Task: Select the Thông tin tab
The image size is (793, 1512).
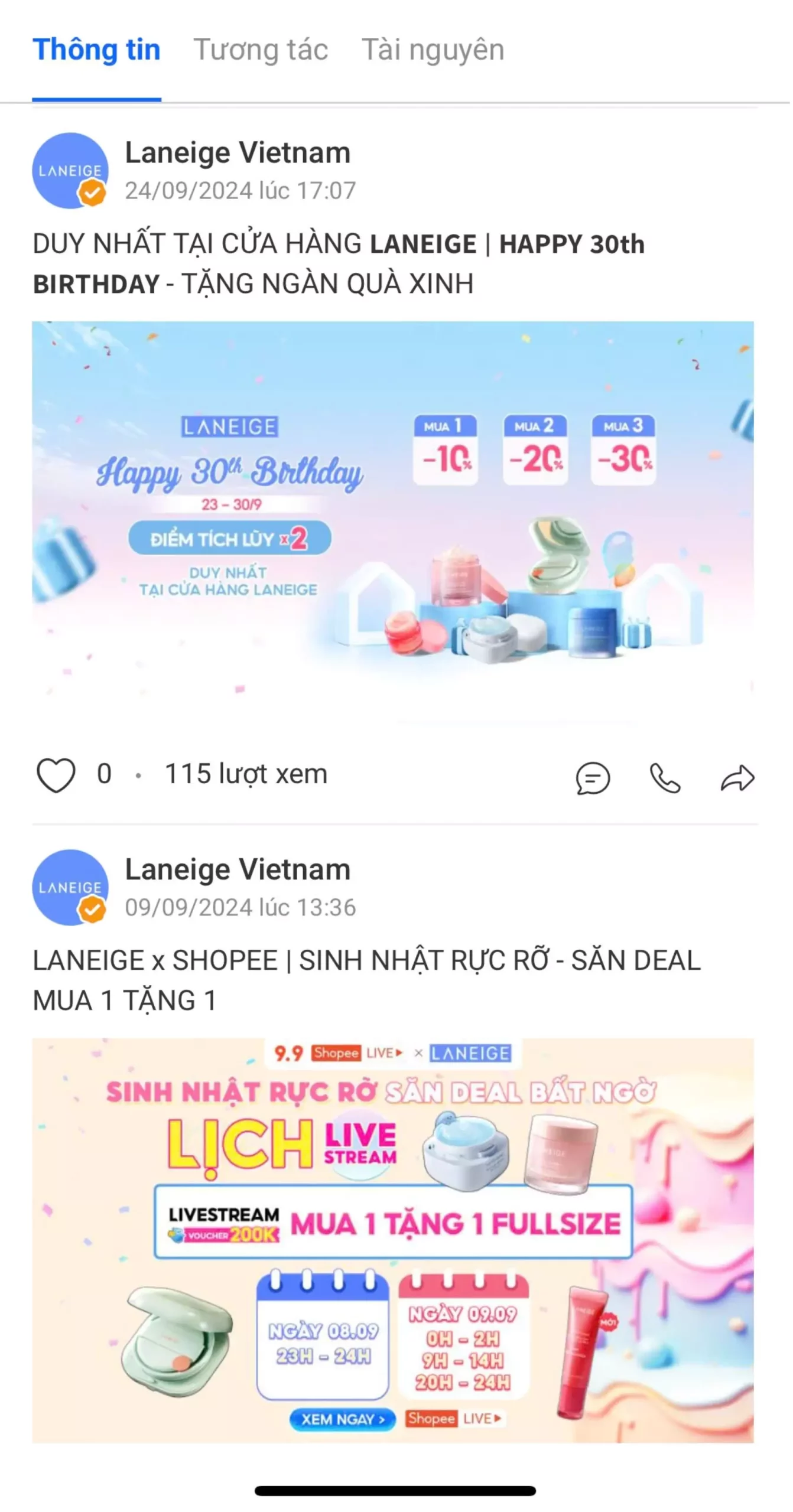Action: pyautogui.click(x=96, y=50)
